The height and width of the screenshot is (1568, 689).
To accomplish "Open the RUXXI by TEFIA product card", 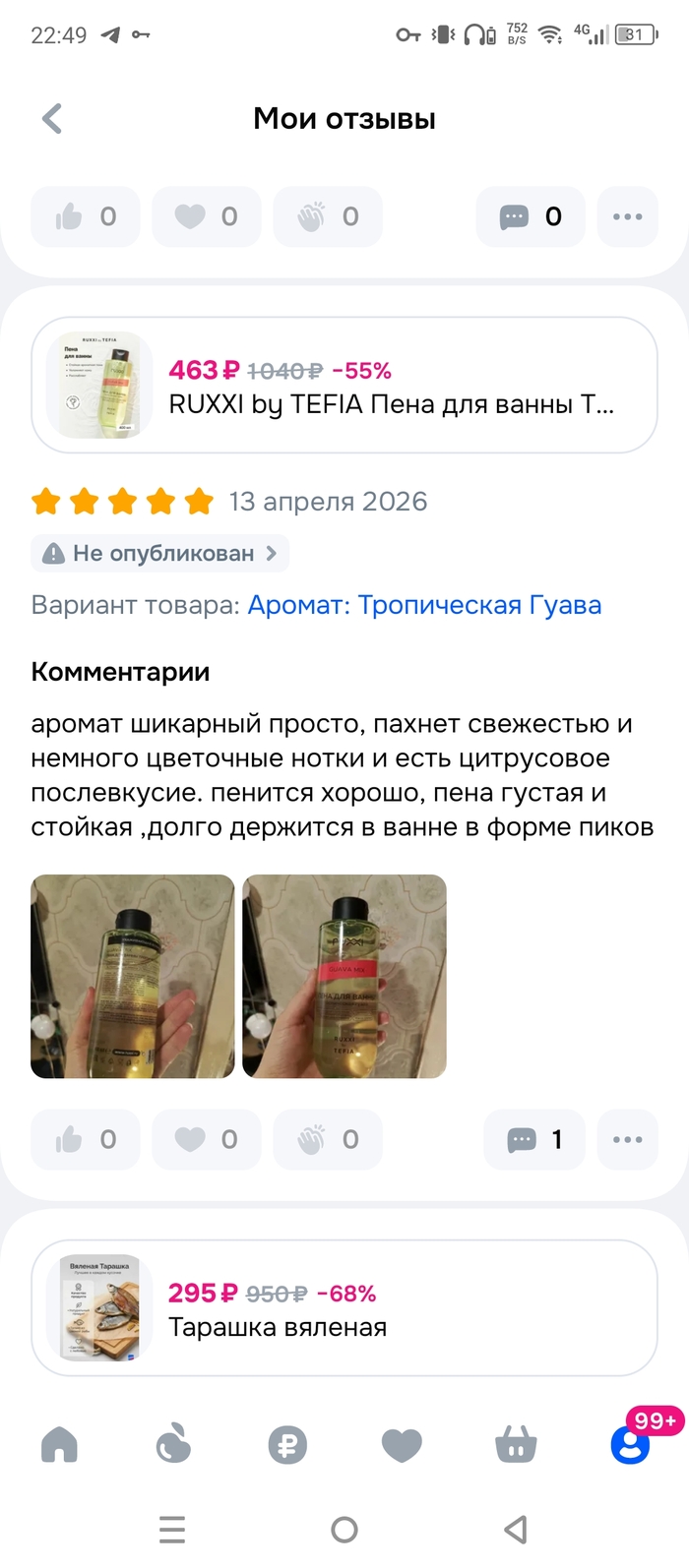I will [344, 385].
